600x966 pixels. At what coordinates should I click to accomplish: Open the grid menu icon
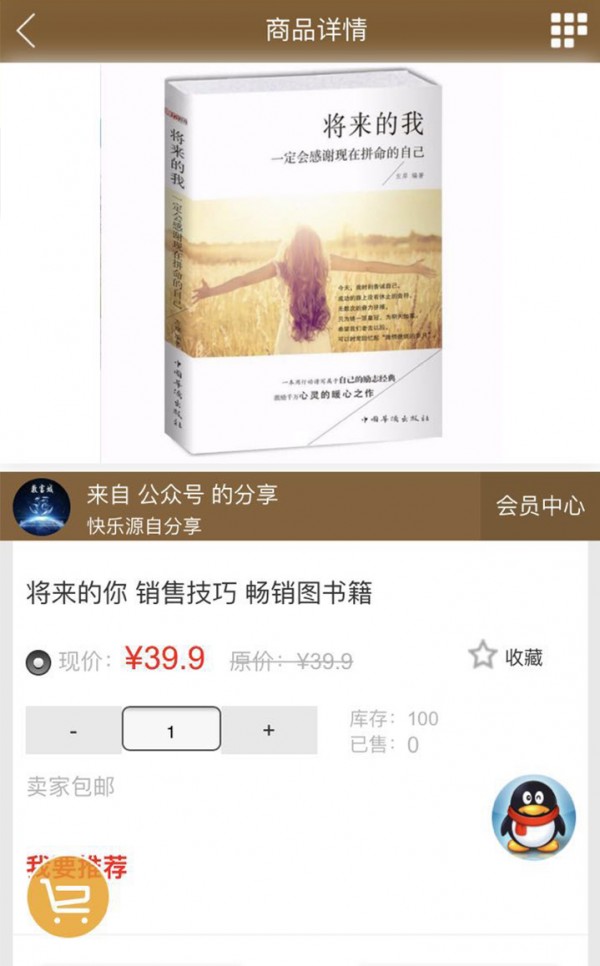click(x=568, y=30)
